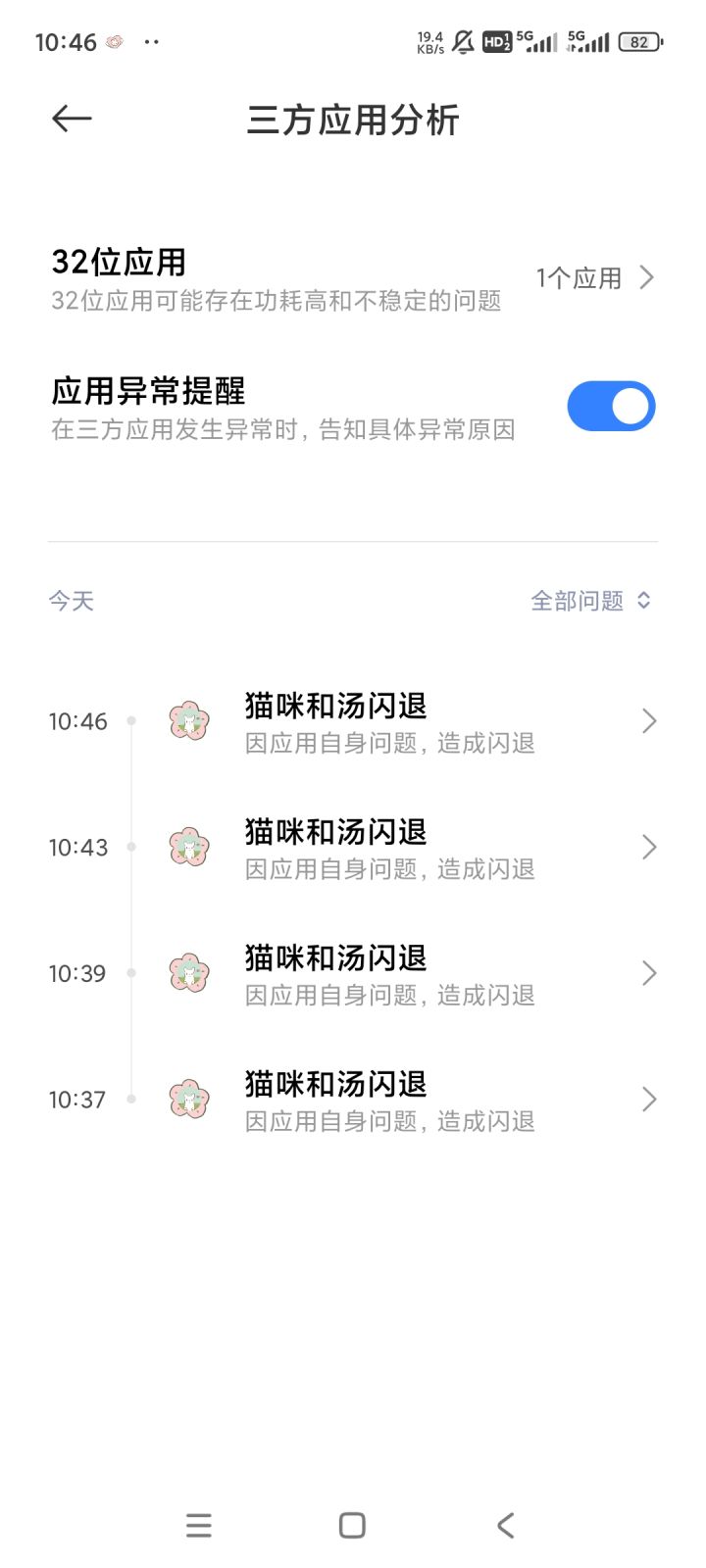Tap the system home button

point(352,1525)
